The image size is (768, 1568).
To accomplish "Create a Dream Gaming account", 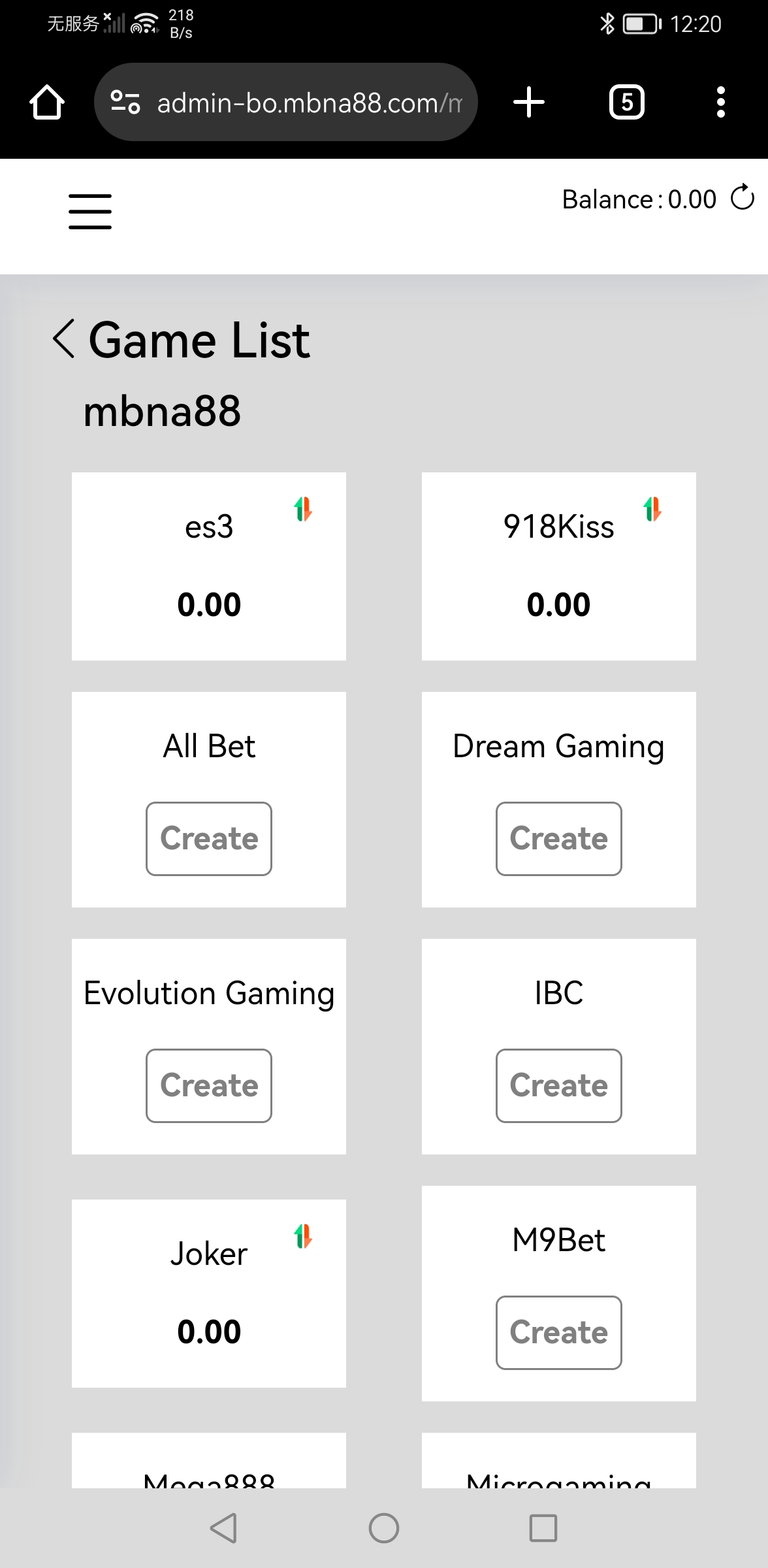I will coord(558,838).
